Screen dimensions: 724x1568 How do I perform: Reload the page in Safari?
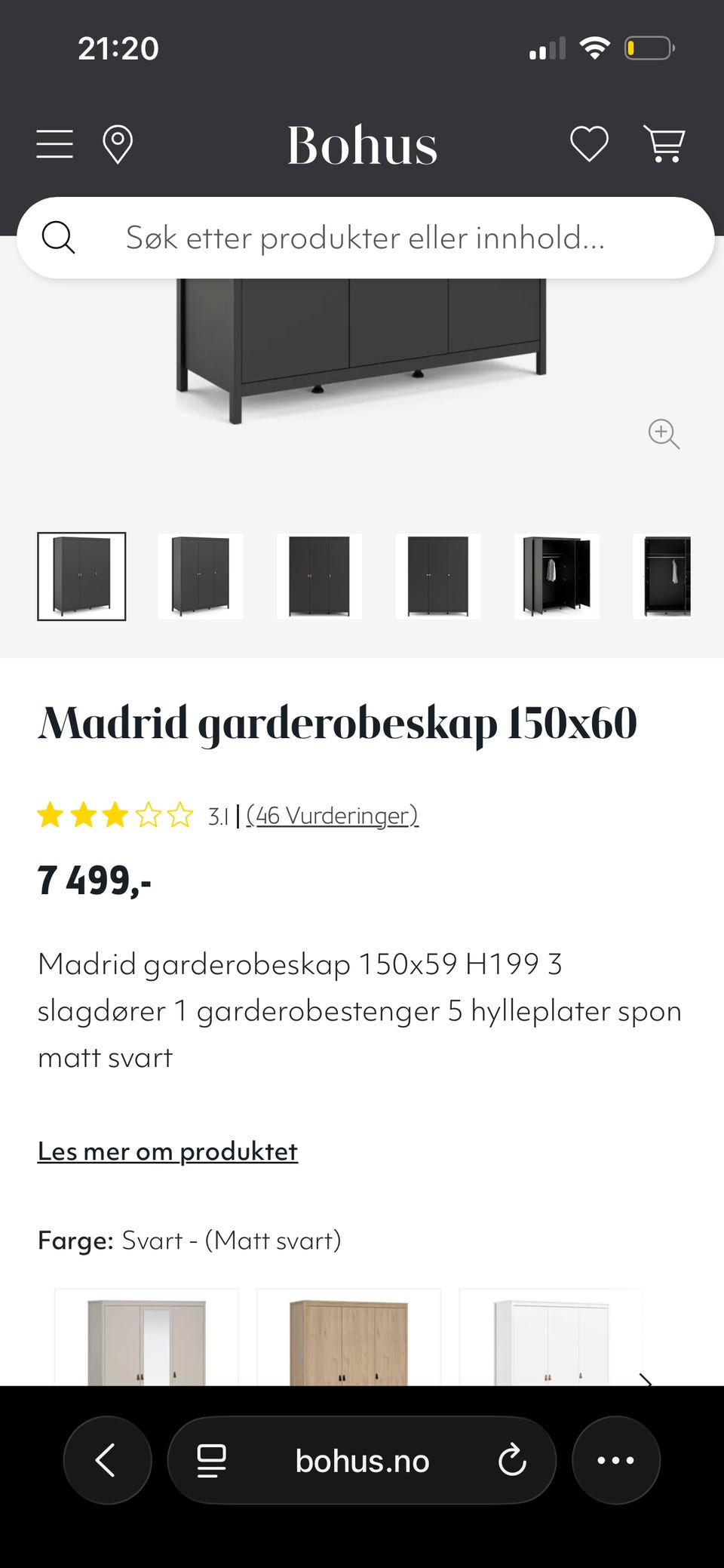[x=512, y=1459]
